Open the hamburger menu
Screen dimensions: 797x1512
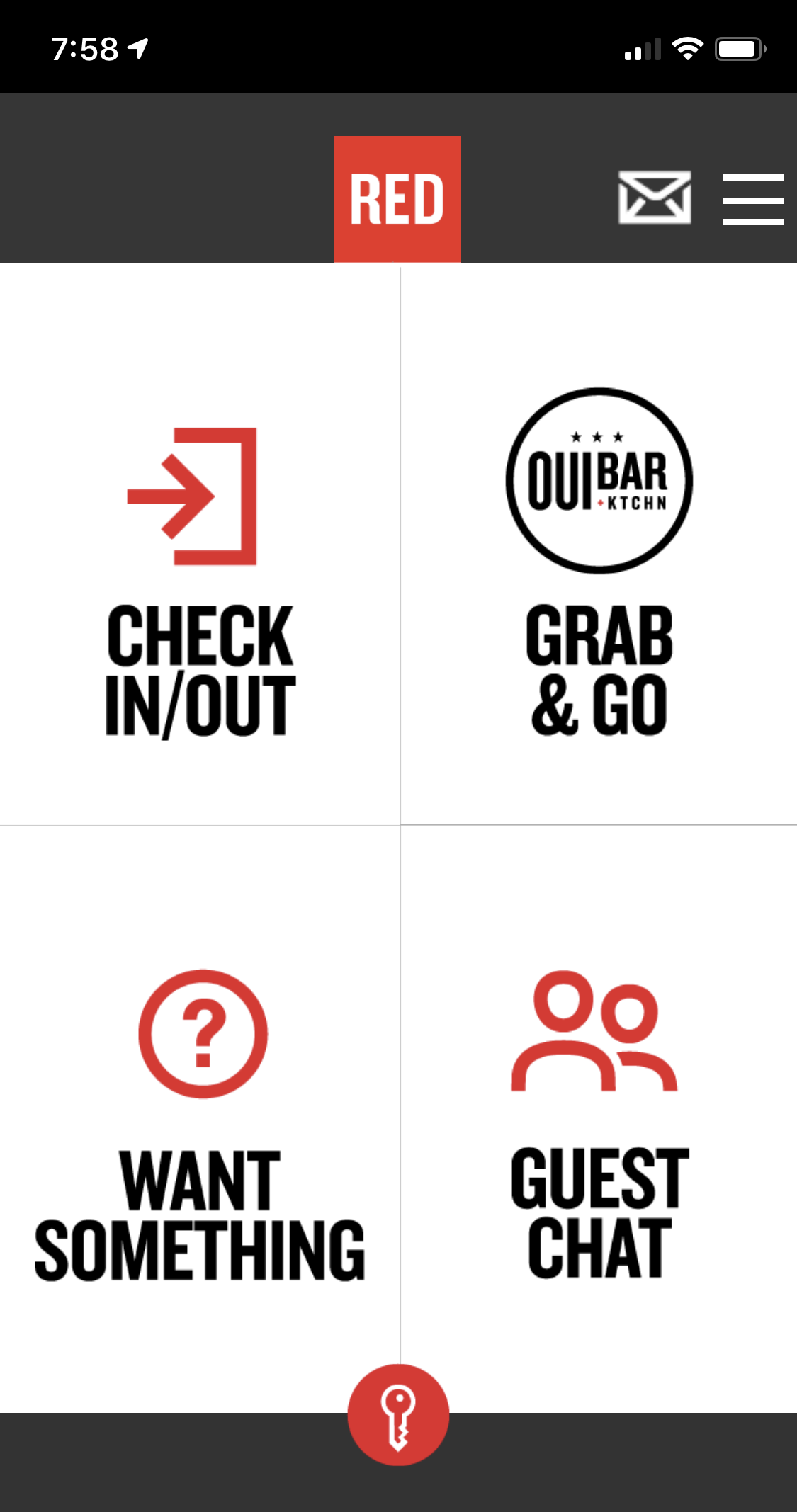click(752, 199)
